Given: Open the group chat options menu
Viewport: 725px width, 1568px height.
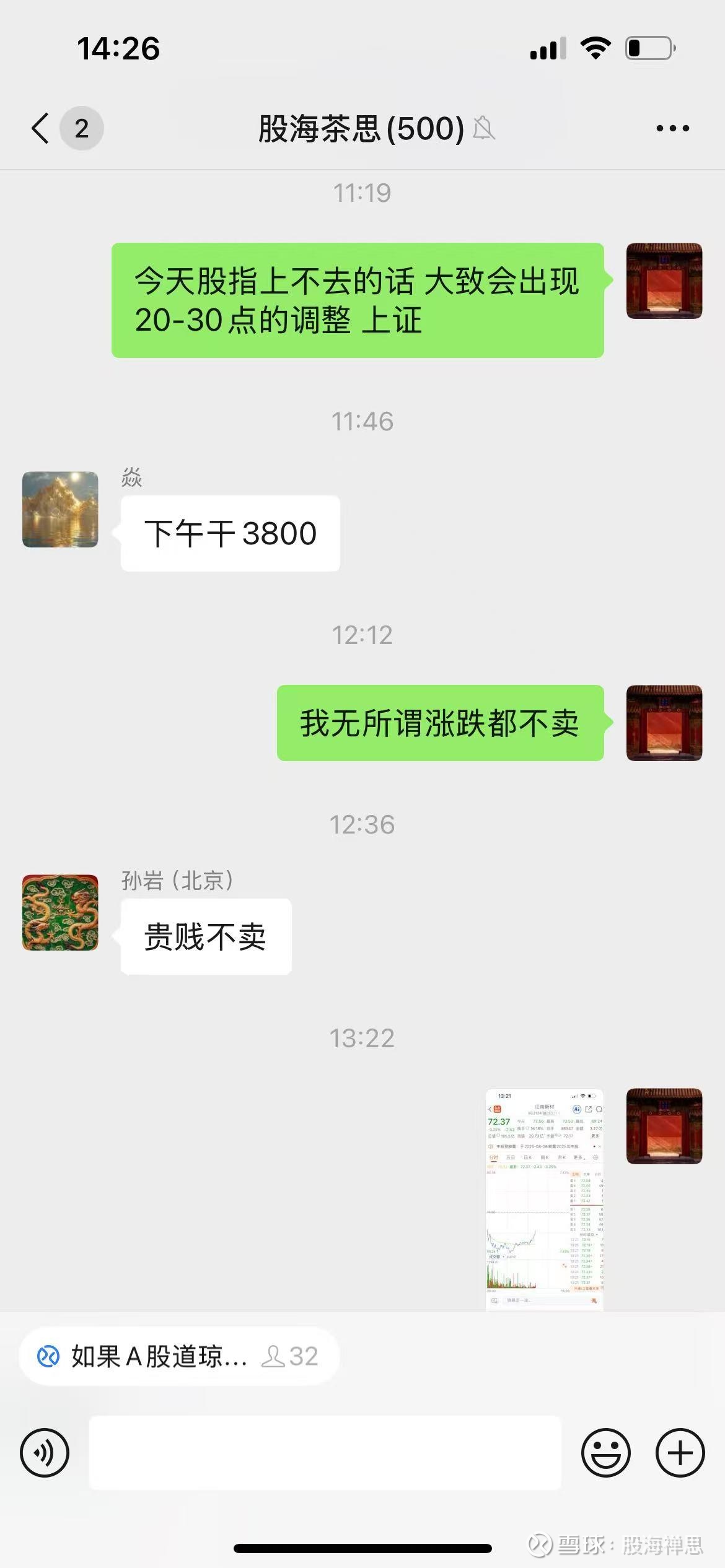Looking at the screenshot, I should [672, 128].
